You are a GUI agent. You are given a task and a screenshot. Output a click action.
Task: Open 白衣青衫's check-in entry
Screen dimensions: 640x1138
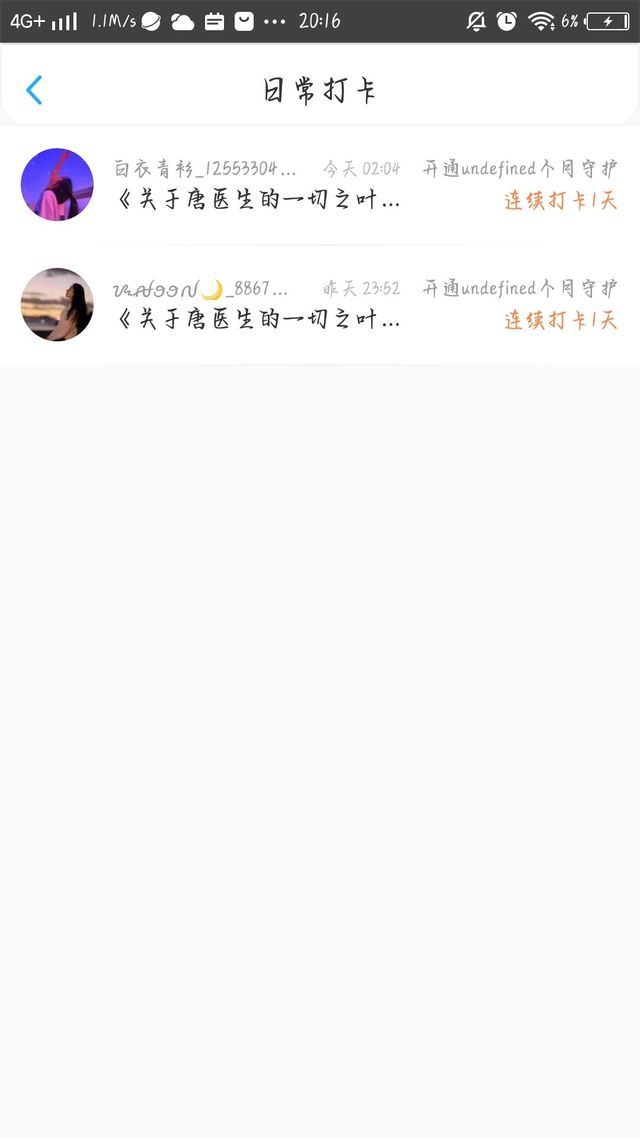[x=320, y=184]
